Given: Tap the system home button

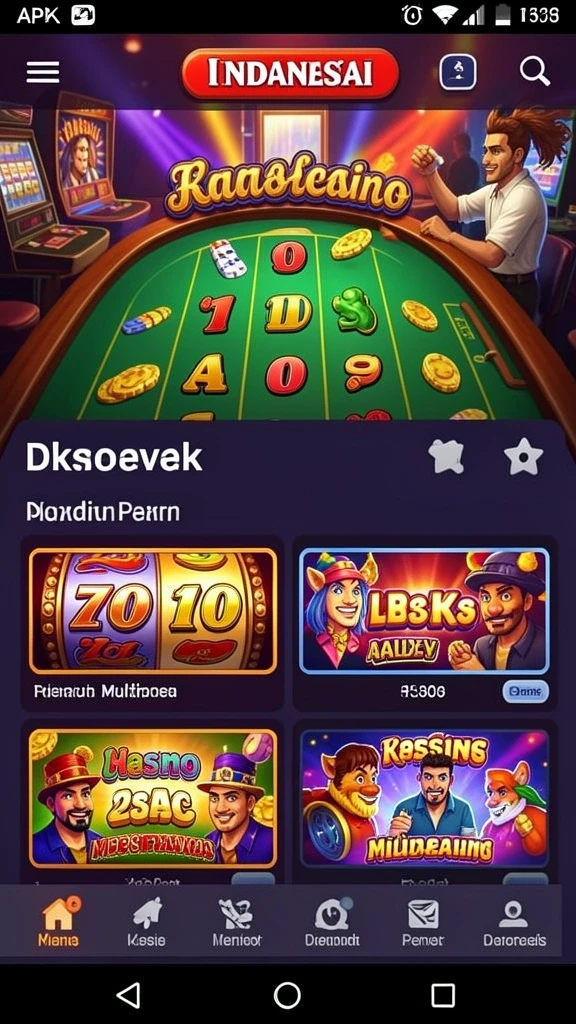Looking at the screenshot, I should [287, 995].
